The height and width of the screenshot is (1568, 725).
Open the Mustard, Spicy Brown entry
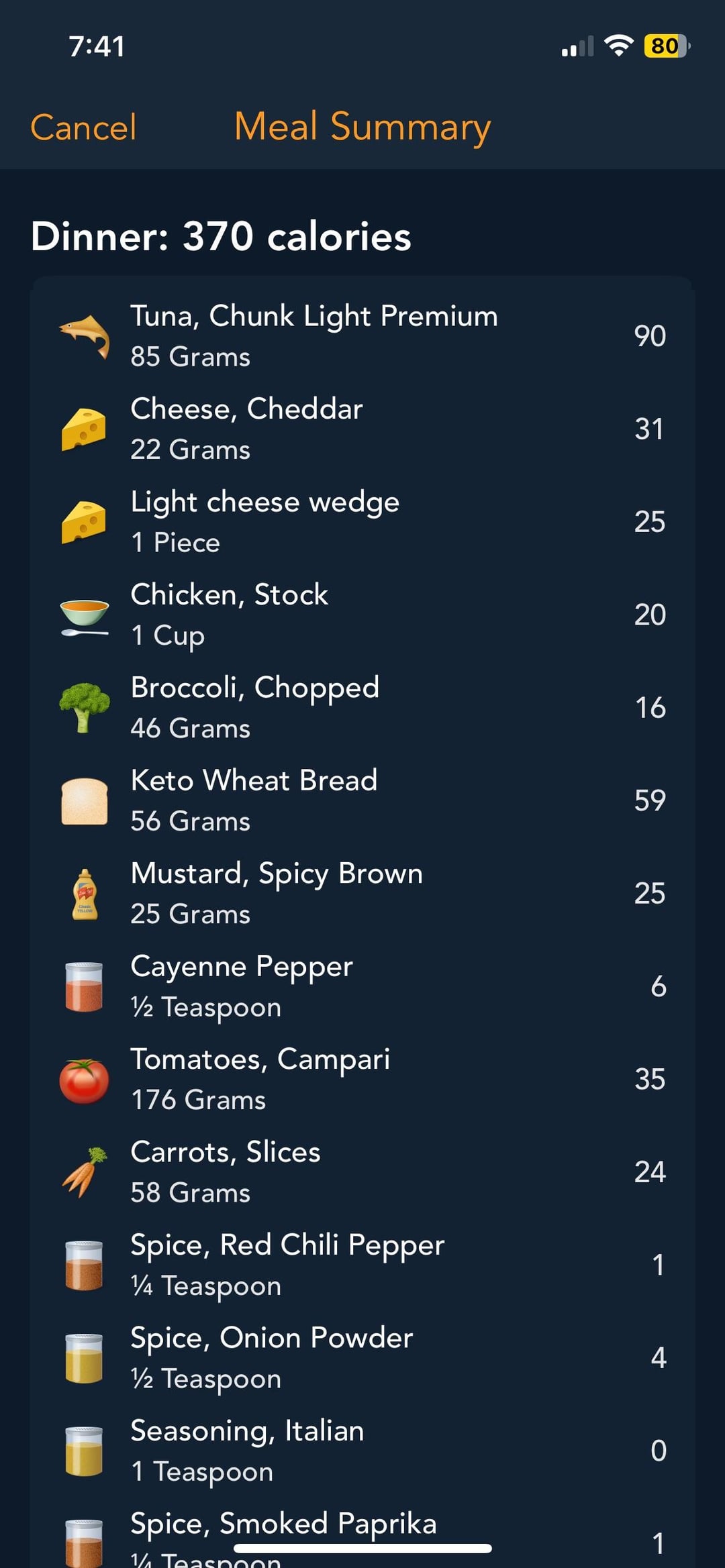362,893
